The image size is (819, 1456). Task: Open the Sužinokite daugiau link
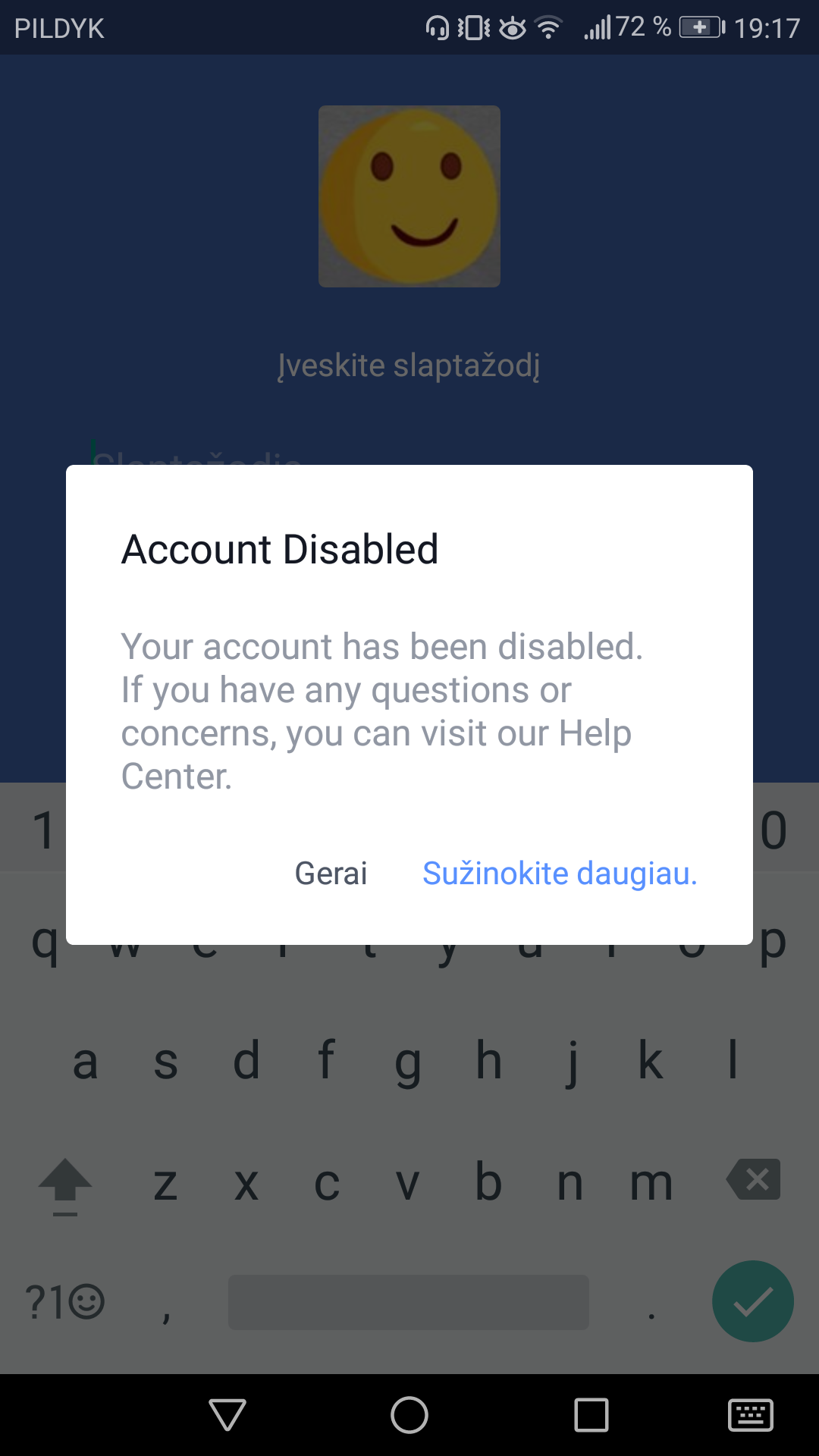(560, 874)
